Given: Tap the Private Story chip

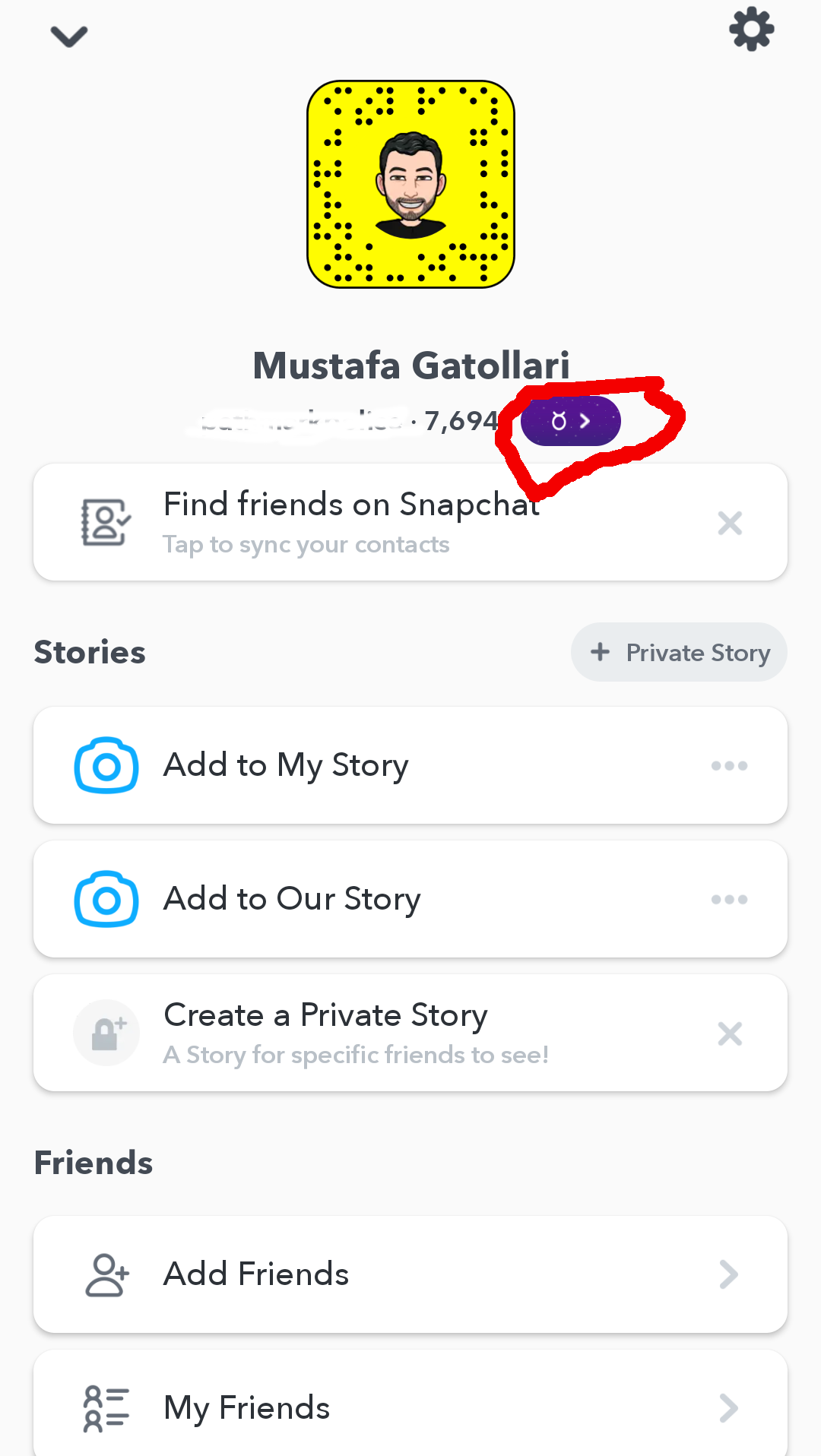Looking at the screenshot, I should tap(679, 652).
